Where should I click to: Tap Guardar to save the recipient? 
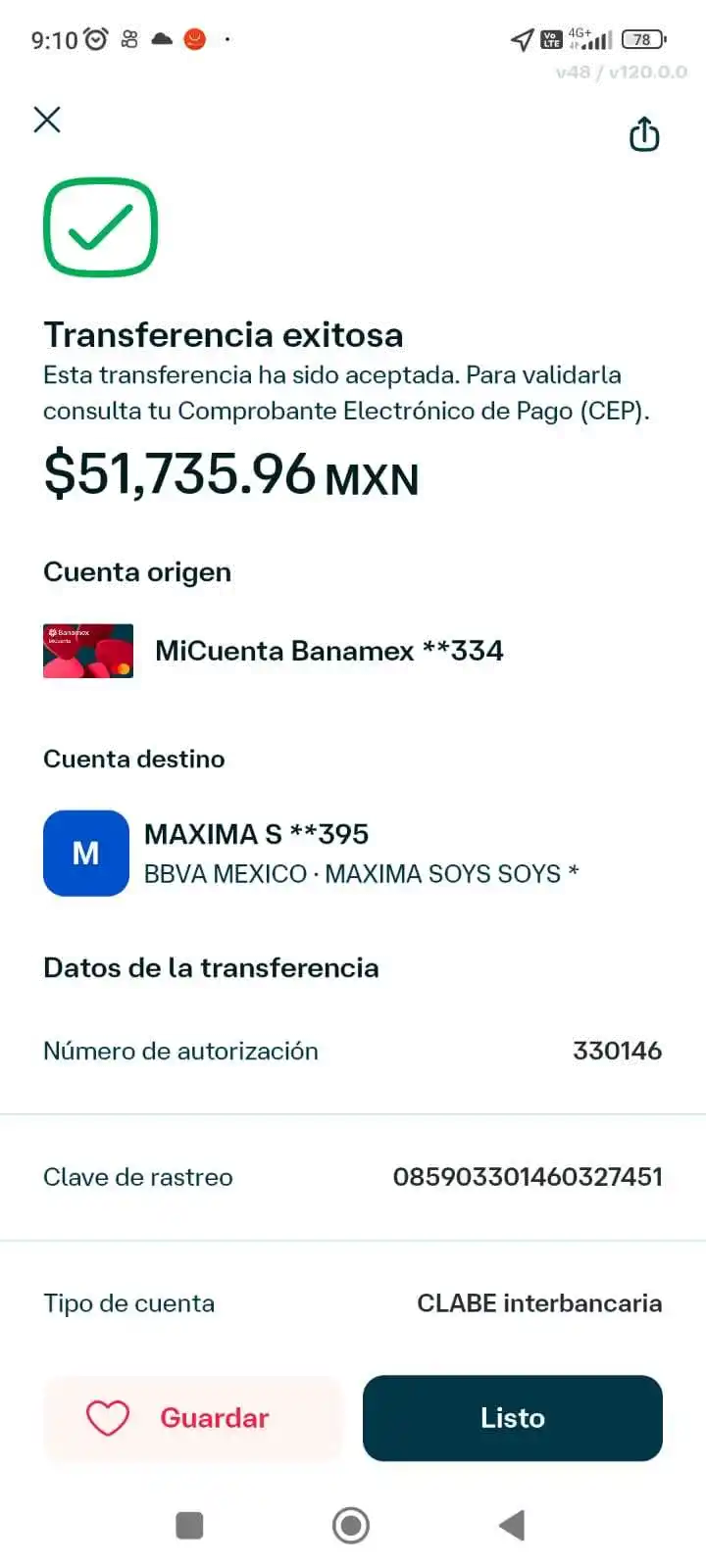click(x=193, y=1418)
